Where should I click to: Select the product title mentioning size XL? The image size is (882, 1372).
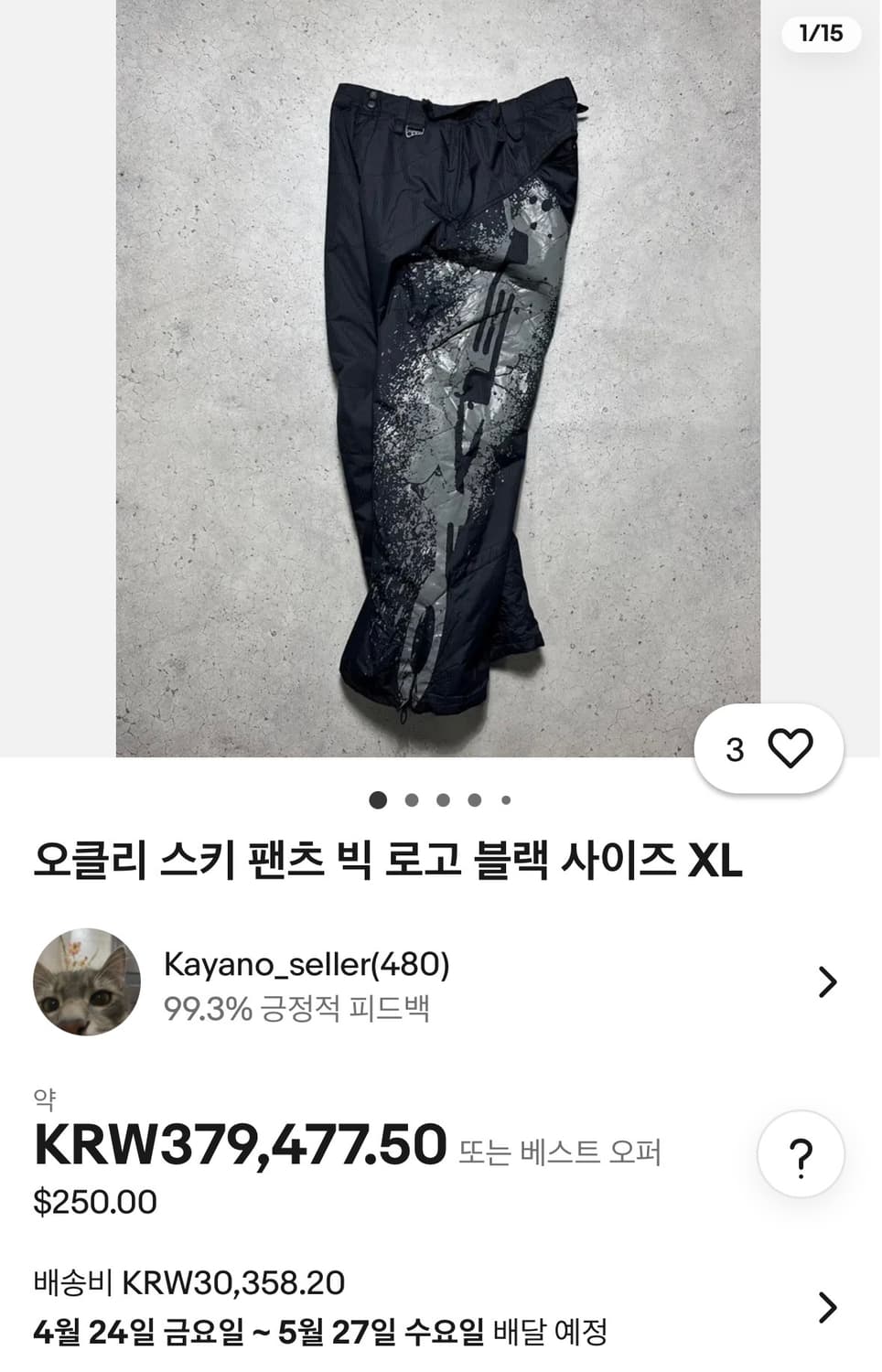pyautogui.click(x=388, y=856)
